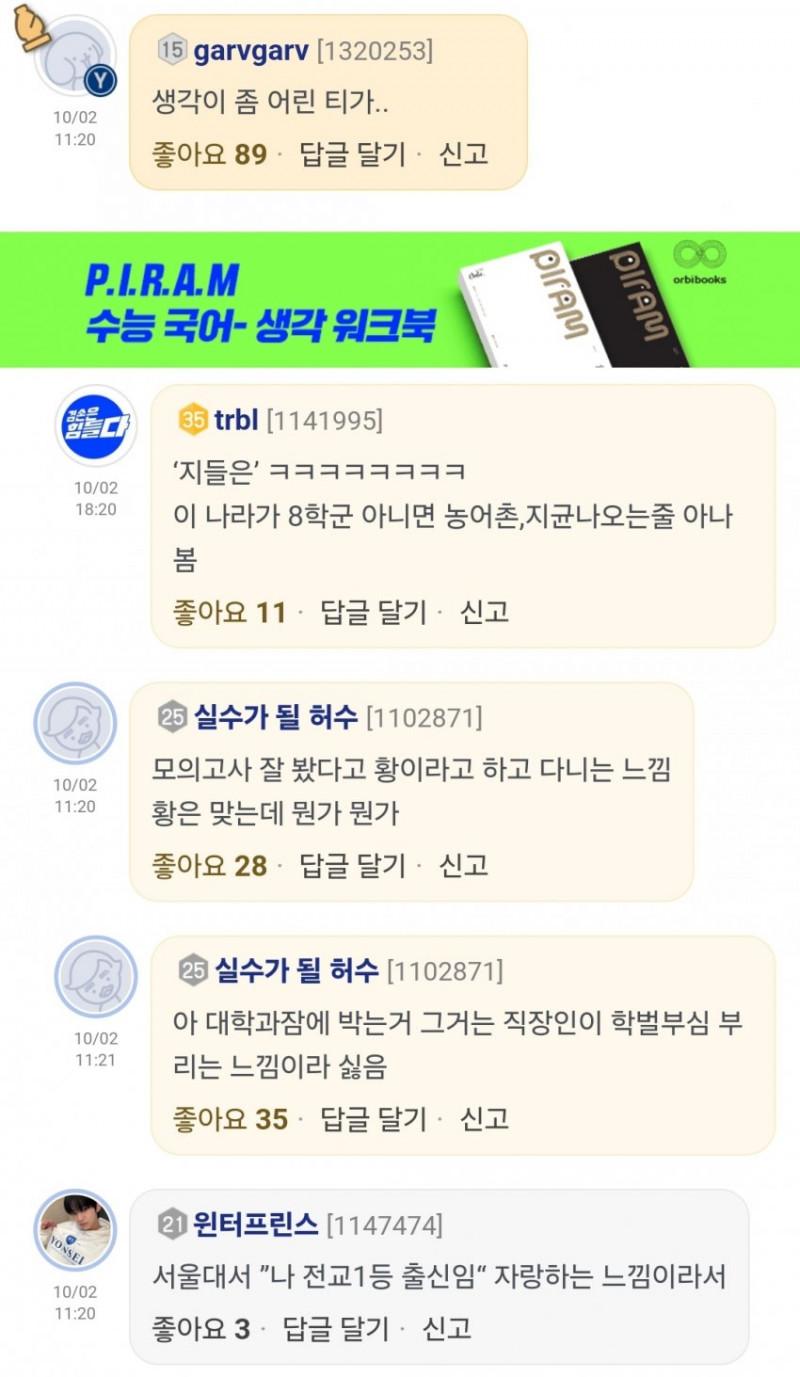Viewport: 800px width, 1377px height.
Task: Reply to the 대학과잠 comment
Action: tap(373, 1118)
